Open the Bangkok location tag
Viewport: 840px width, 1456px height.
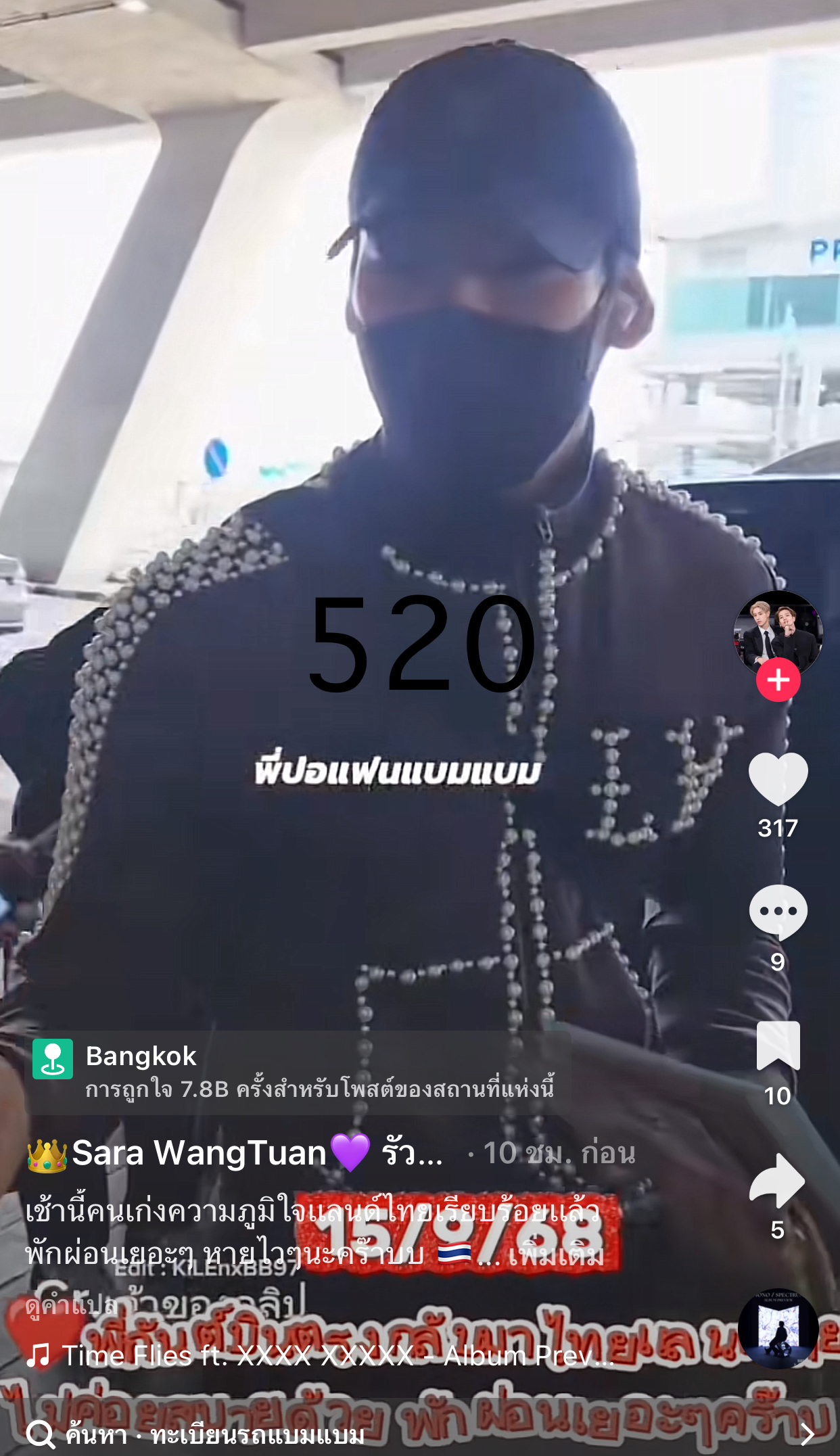[x=298, y=1072]
